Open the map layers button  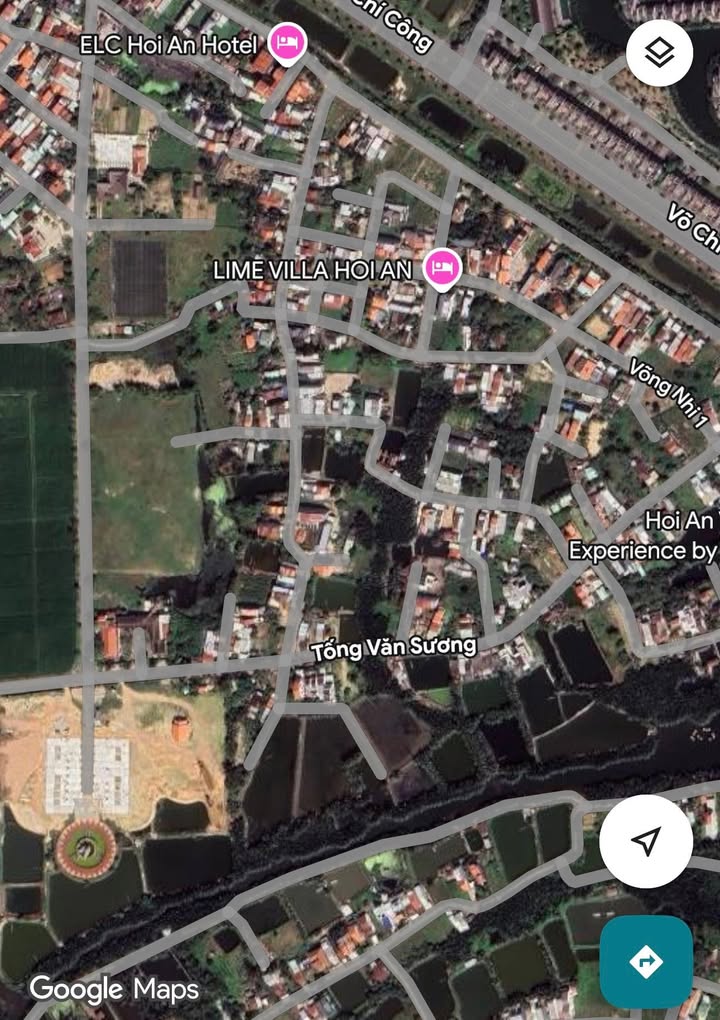[659, 53]
